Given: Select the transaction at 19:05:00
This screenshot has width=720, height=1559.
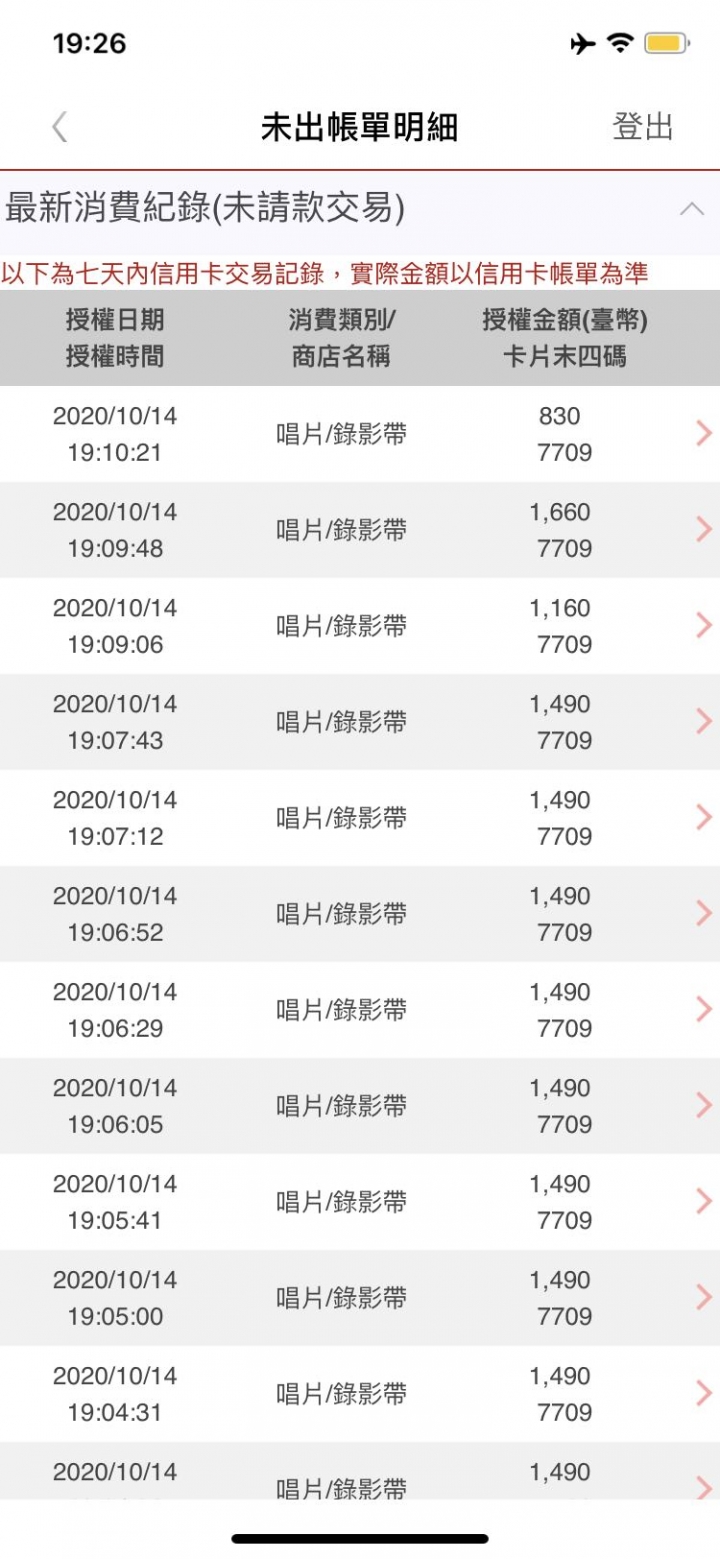Looking at the screenshot, I should 360,1298.
